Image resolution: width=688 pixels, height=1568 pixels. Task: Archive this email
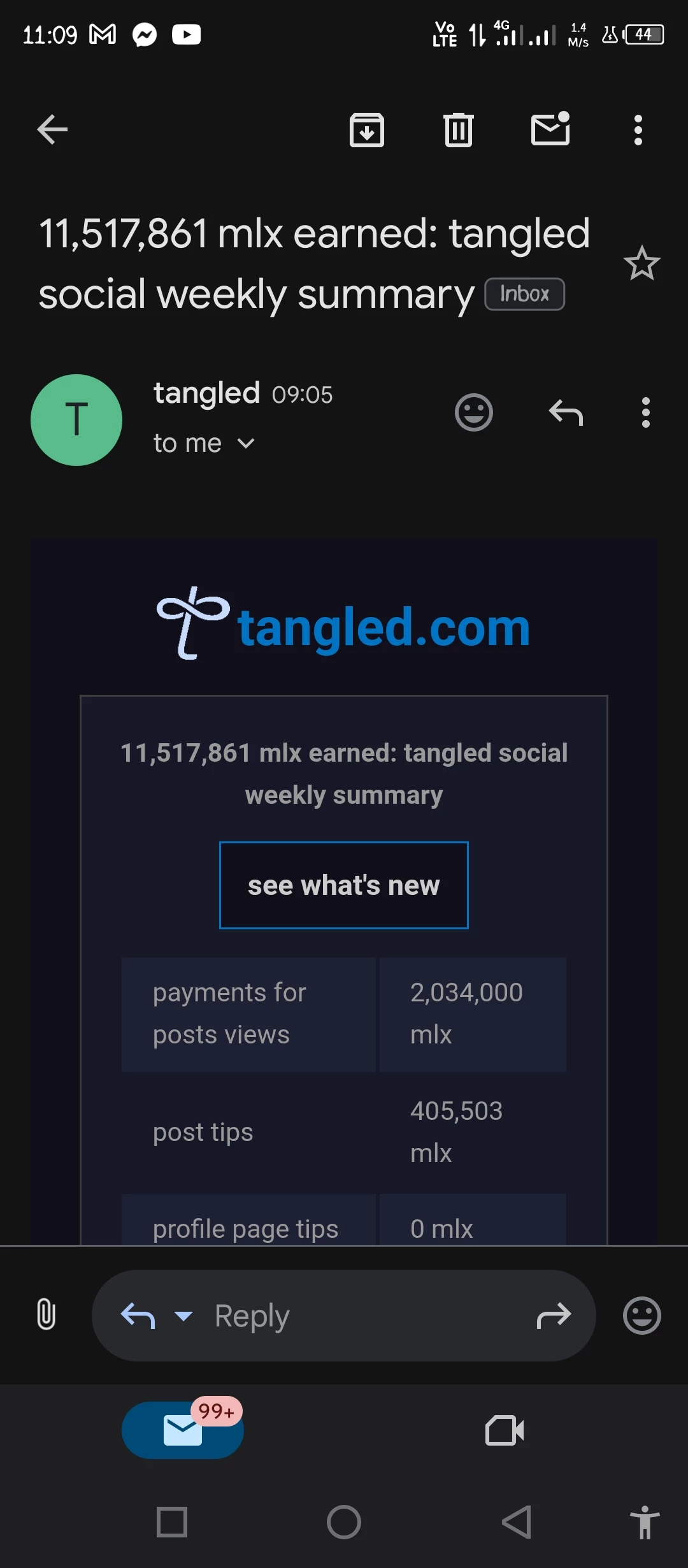click(367, 130)
